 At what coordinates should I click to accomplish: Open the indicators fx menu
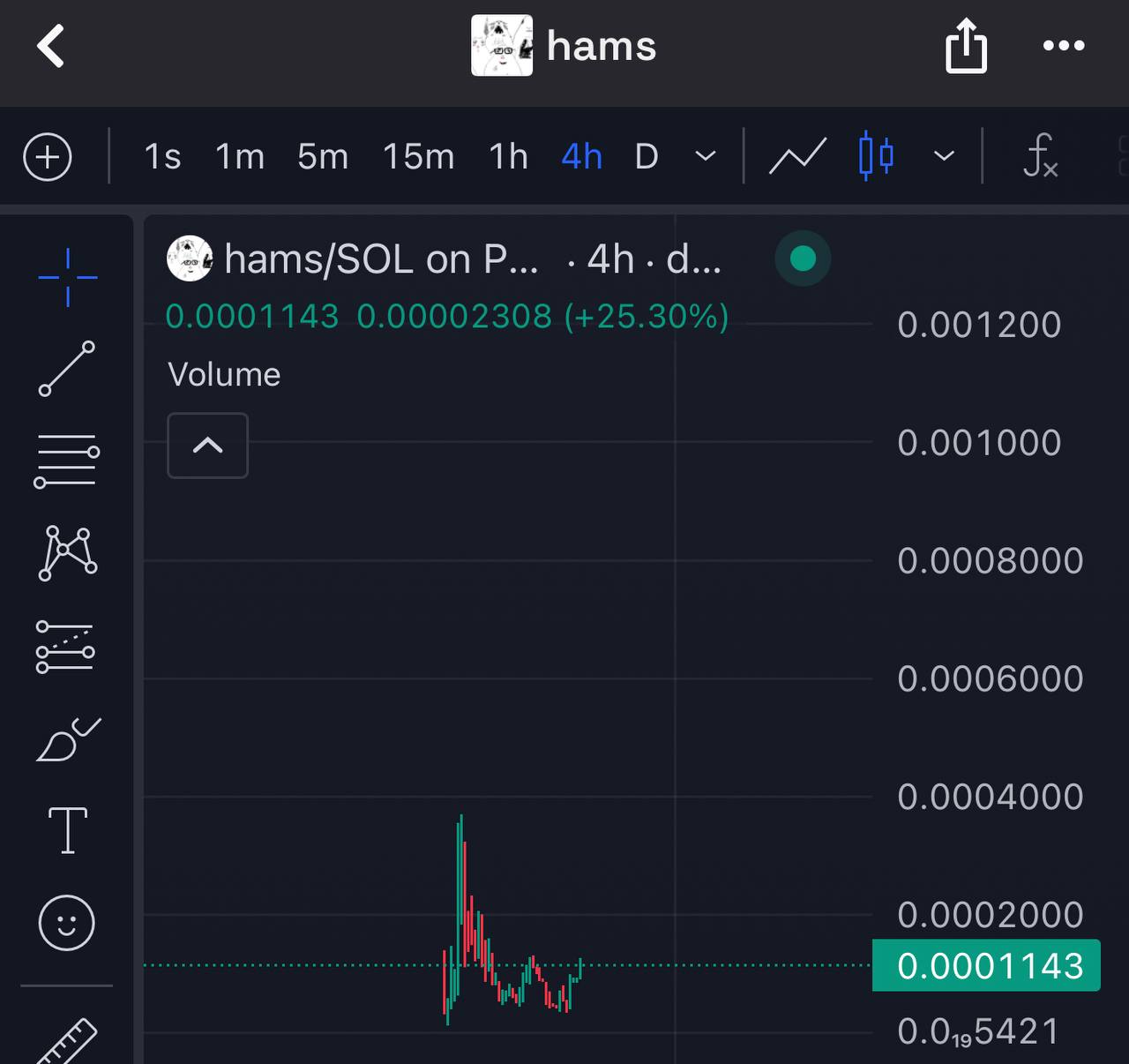pos(1040,157)
